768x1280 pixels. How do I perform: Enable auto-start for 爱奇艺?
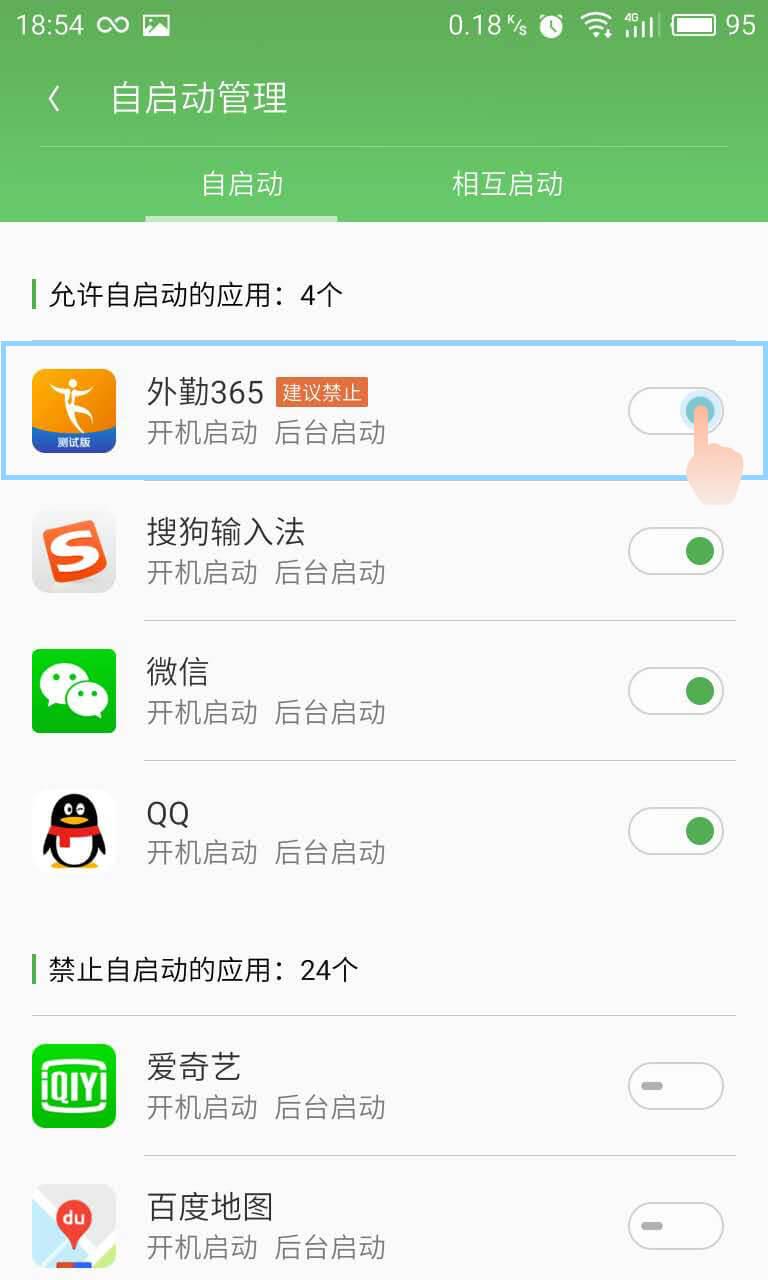pyautogui.click(x=675, y=1086)
